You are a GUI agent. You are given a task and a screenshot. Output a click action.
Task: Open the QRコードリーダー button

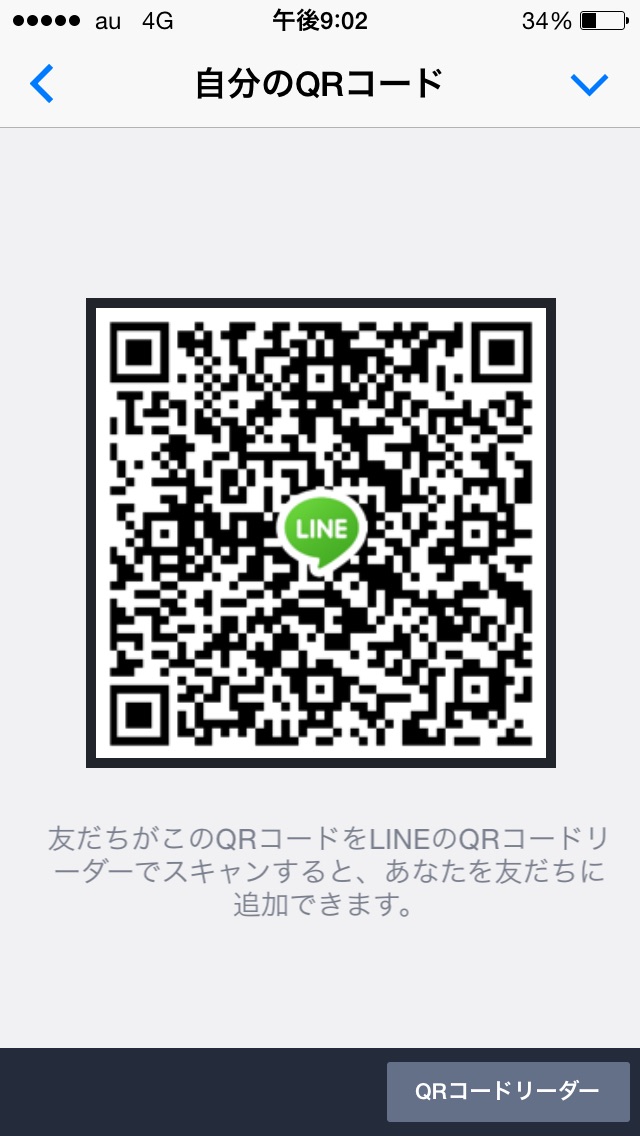click(x=508, y=1091)
